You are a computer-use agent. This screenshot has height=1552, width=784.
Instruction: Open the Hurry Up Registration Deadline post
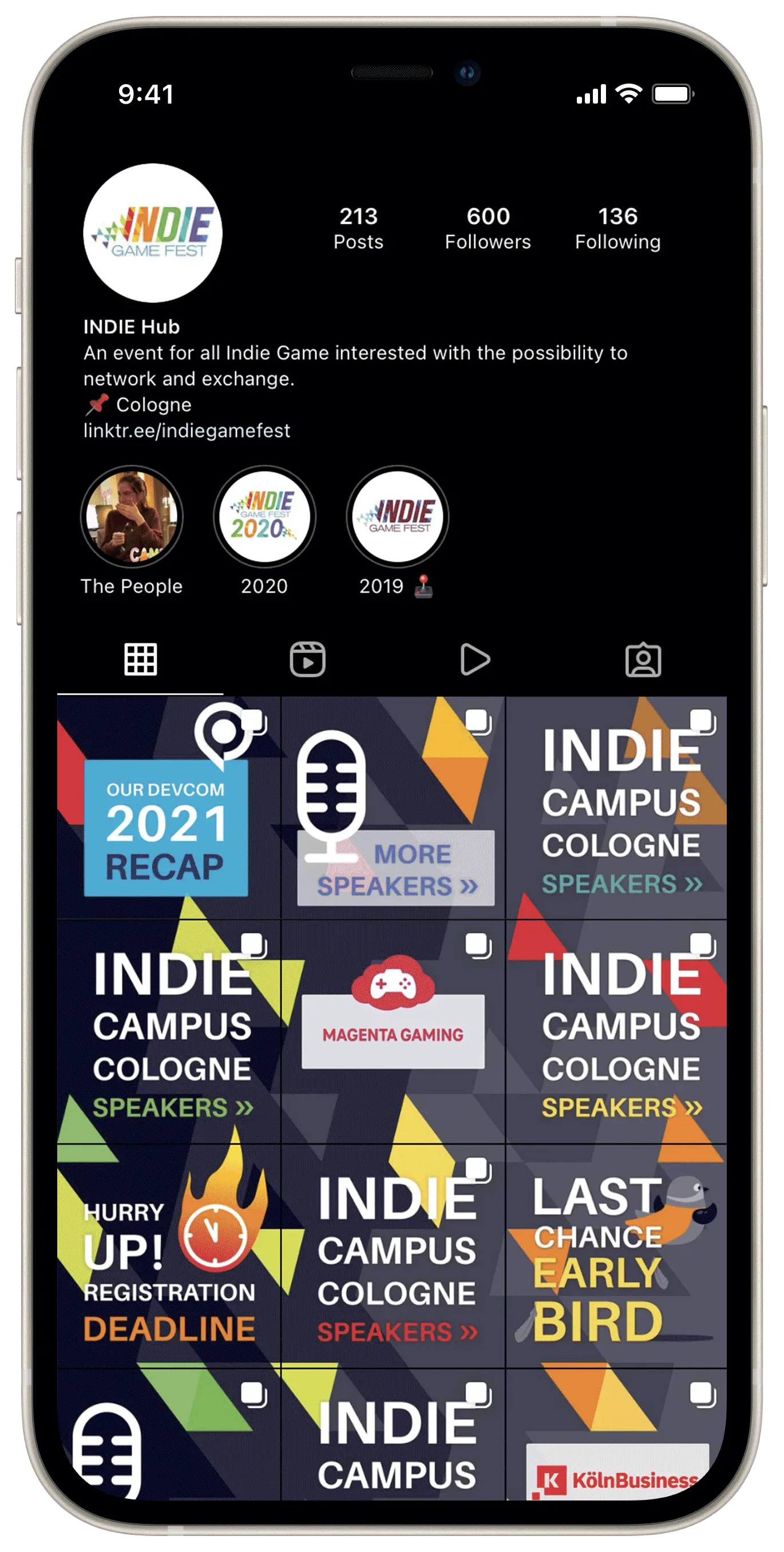point(168,1256)
